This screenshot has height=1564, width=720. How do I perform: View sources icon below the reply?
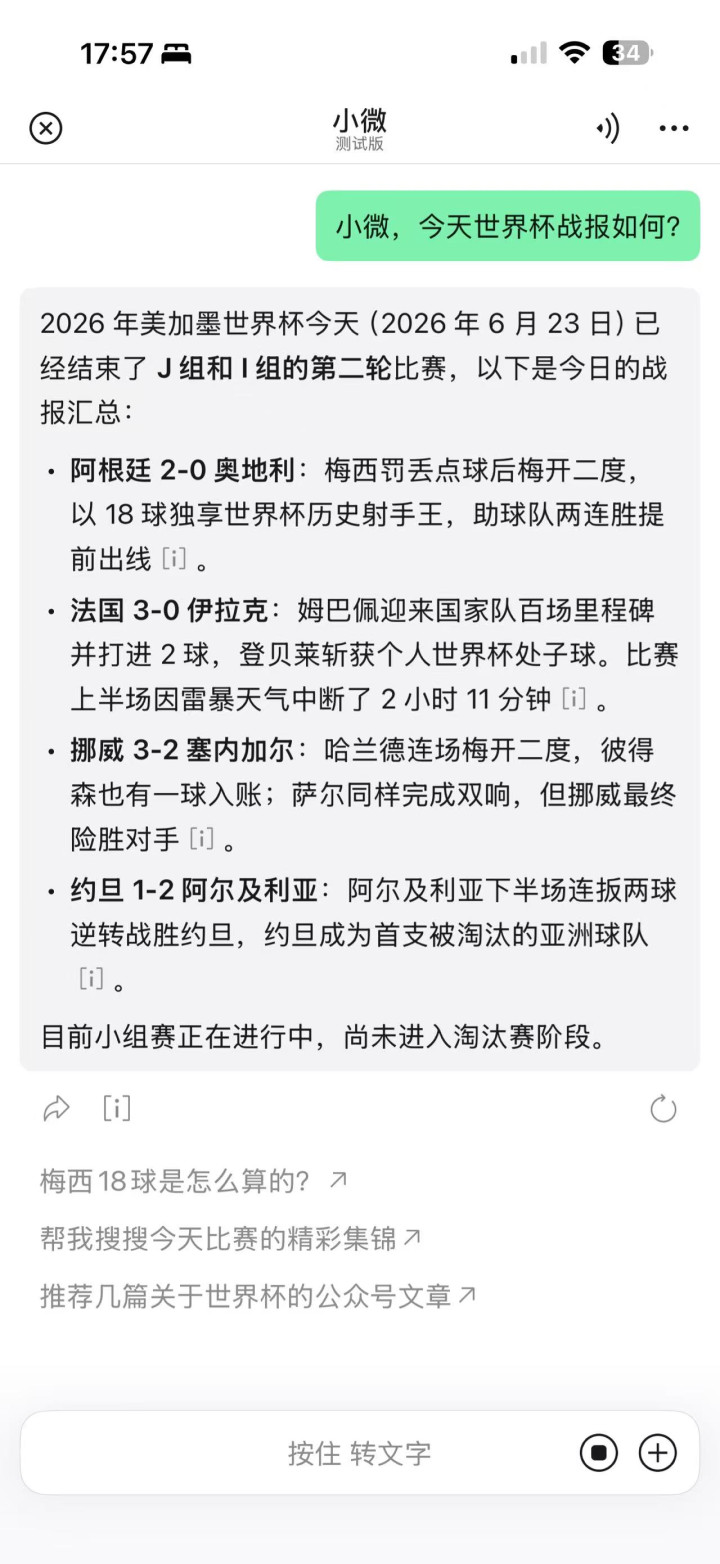click(x=117, y=1108)
